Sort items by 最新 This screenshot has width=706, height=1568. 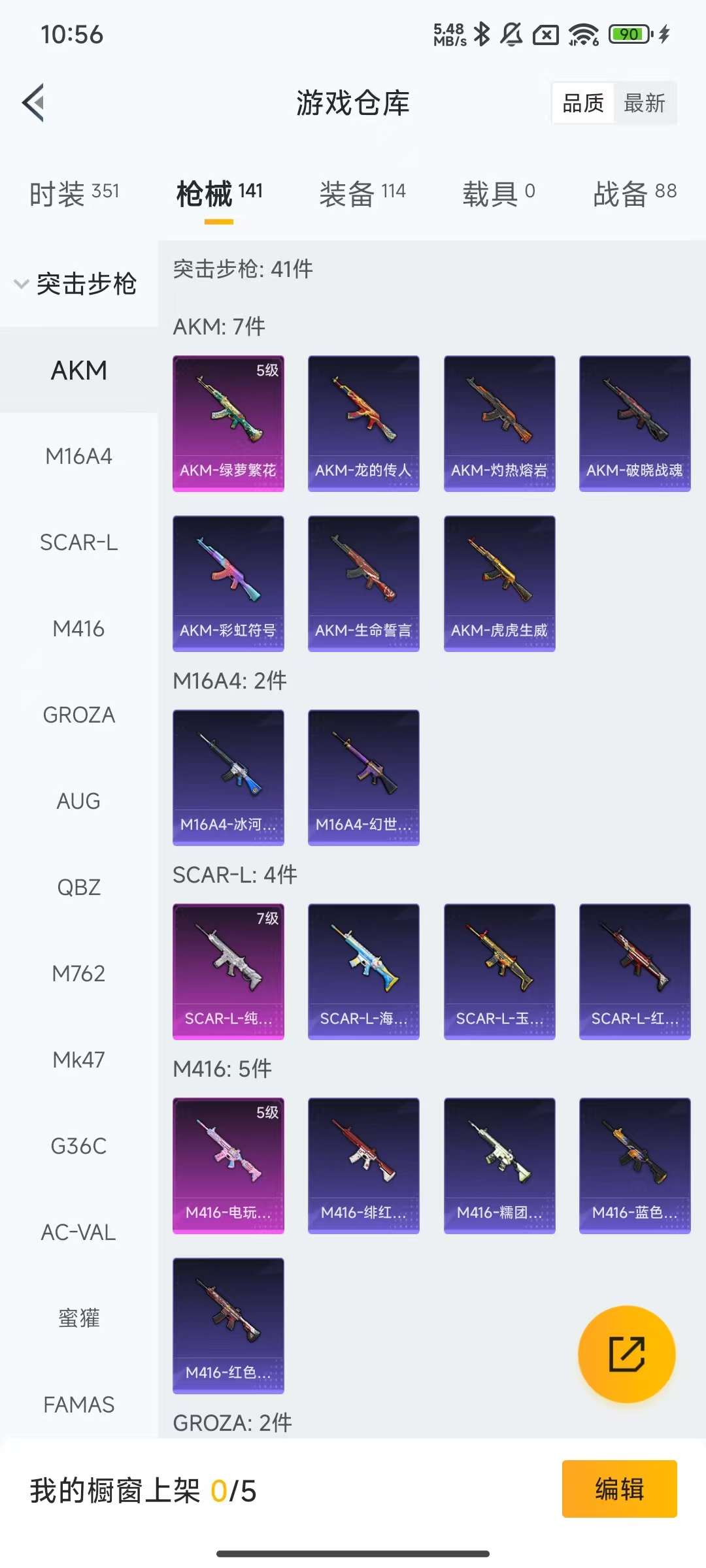tap(644, 103)
